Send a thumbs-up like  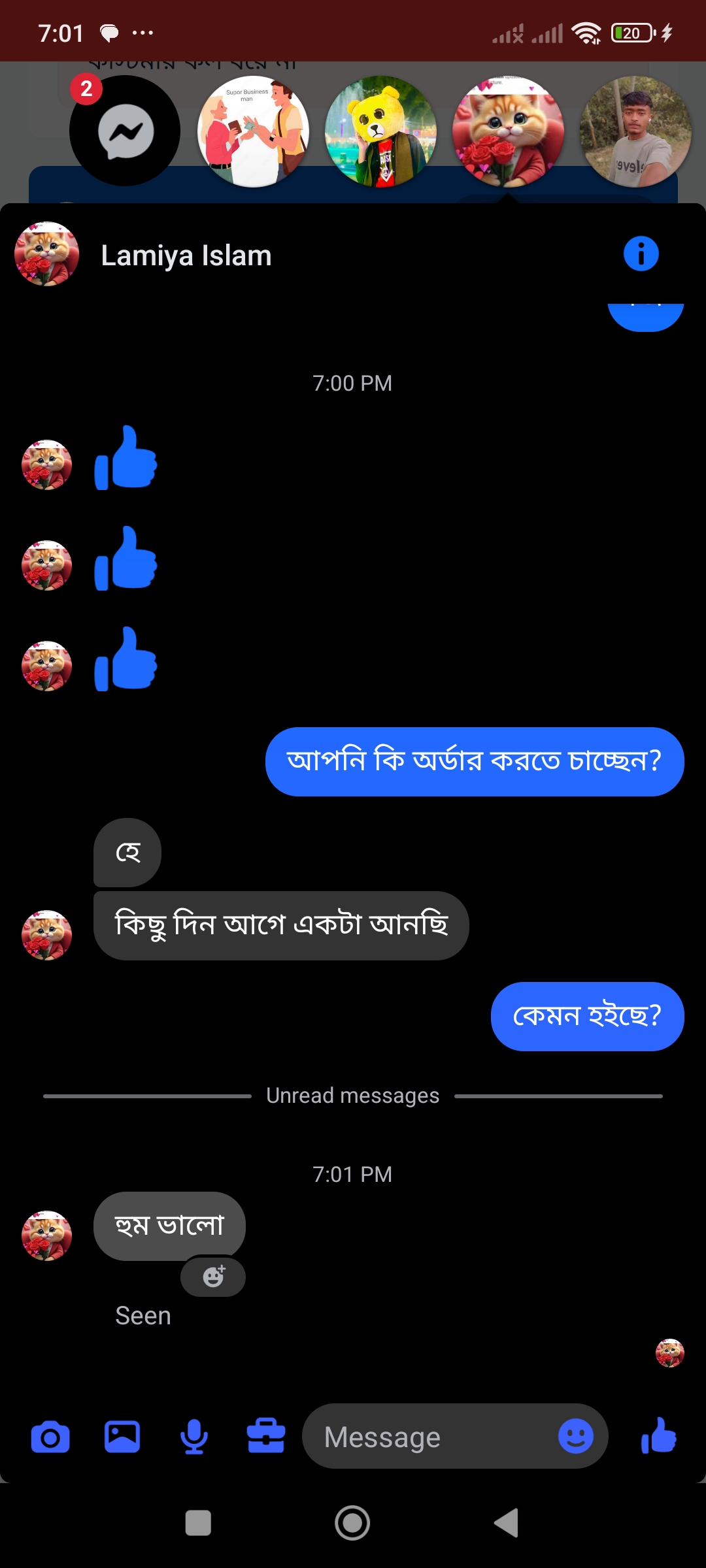(x=659, y=1436)
